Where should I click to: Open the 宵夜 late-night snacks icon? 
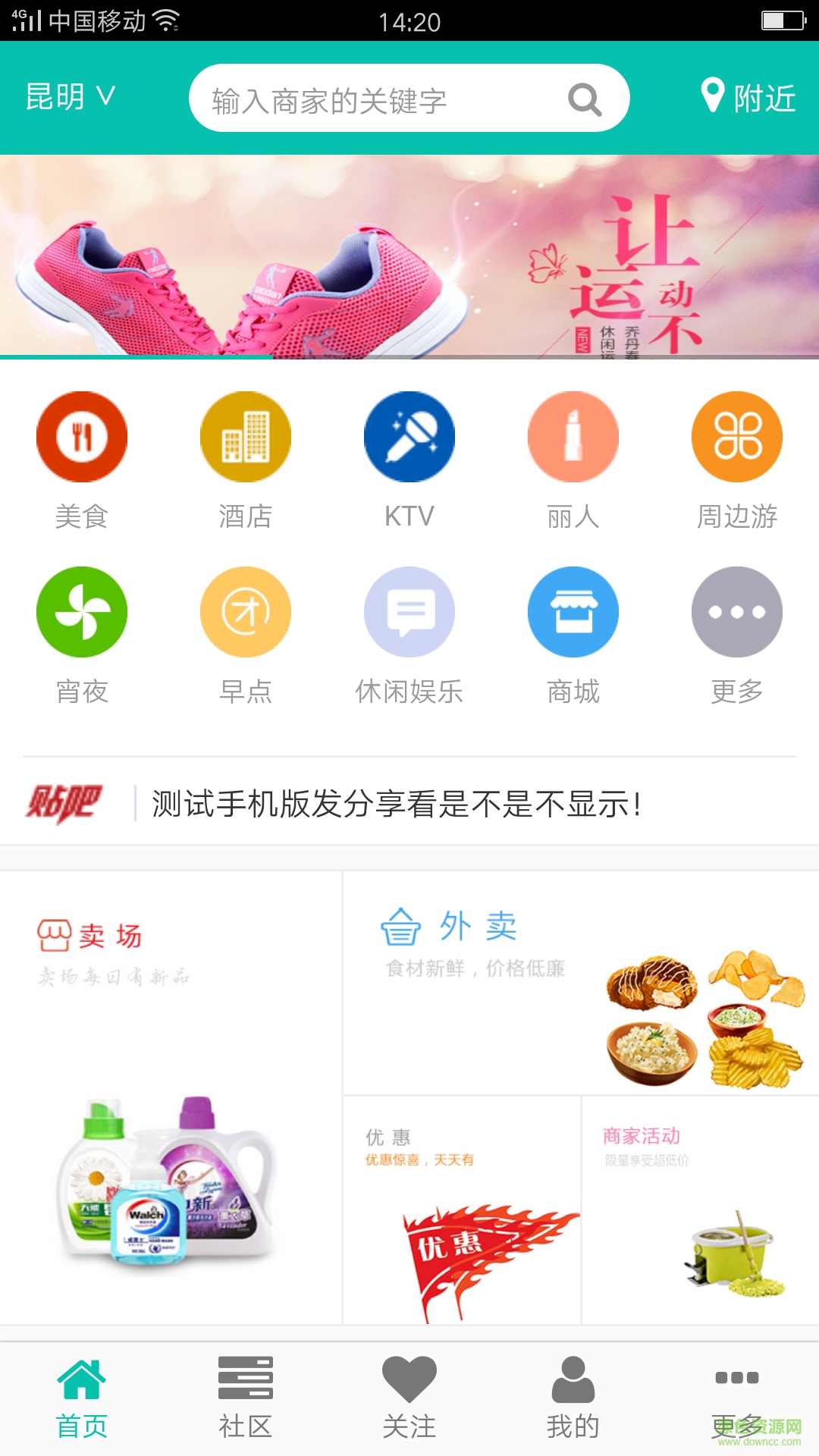[x=81, y=611]
